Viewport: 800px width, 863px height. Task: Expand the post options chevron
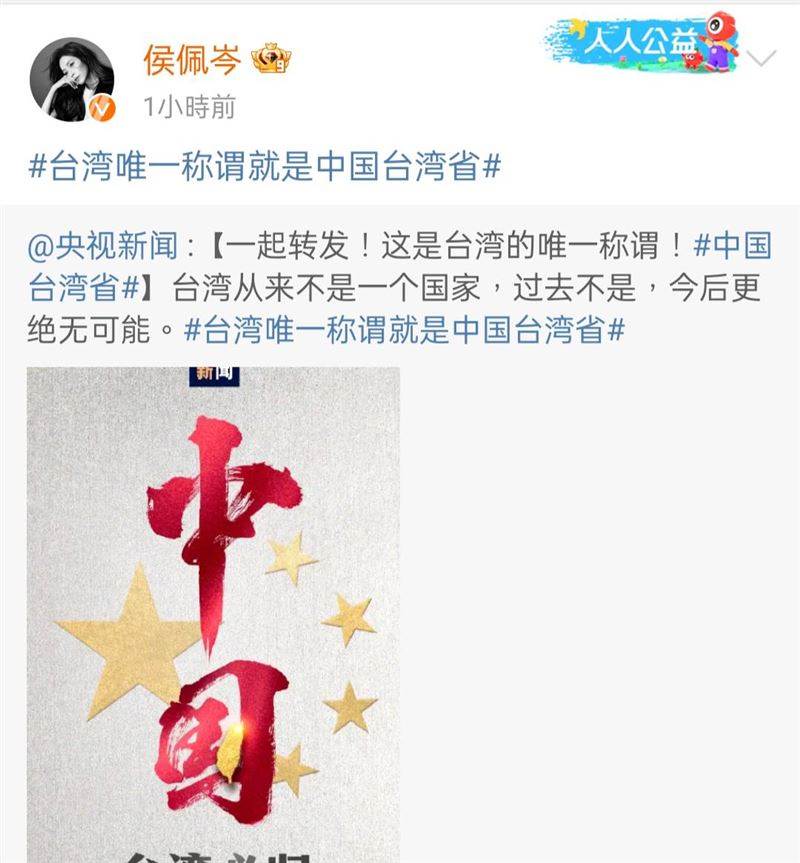coord(762,58)
